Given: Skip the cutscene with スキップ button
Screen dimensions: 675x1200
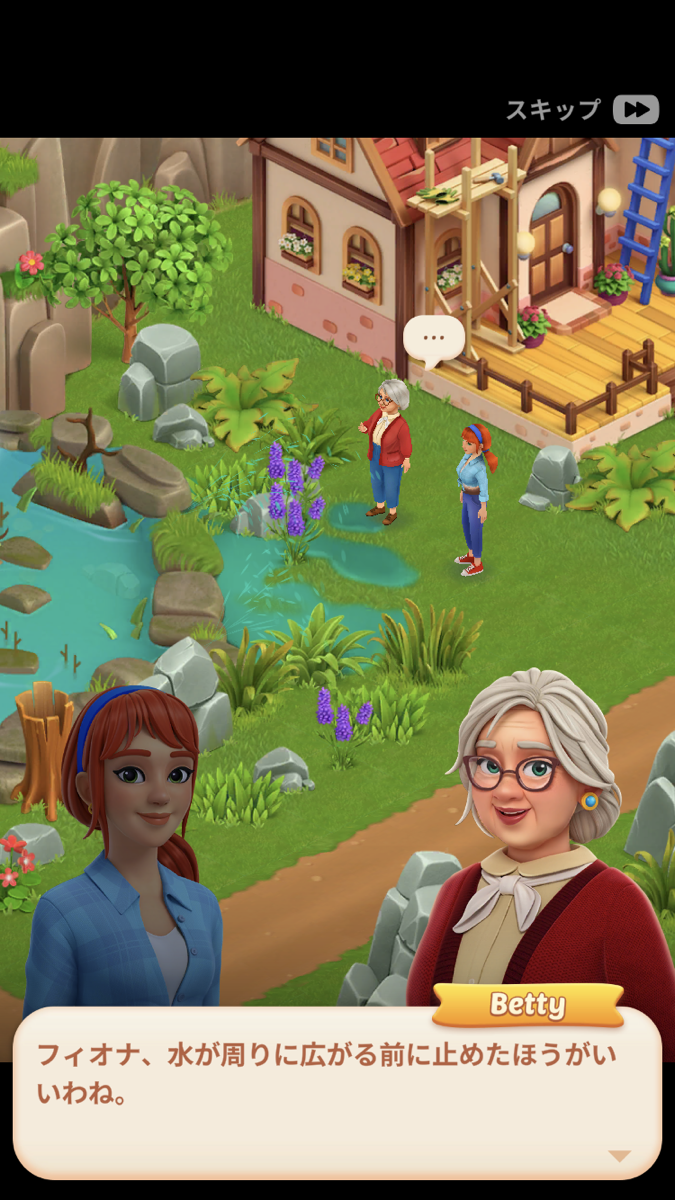Looking at the screenshot, I should [x=582, y=109].
